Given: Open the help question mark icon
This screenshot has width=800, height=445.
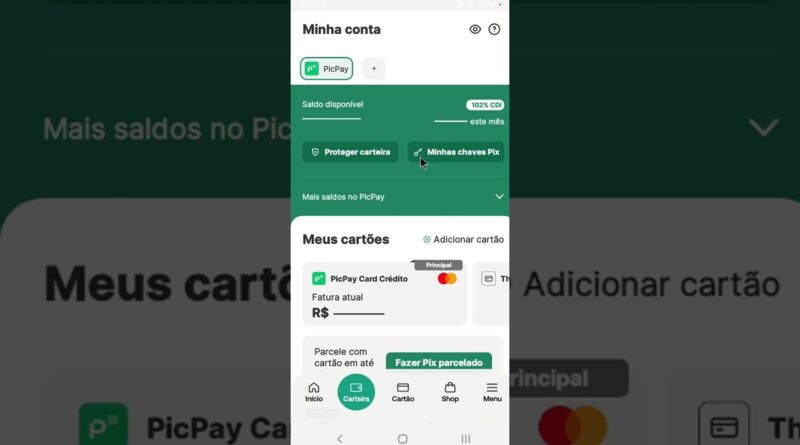Looking at the screenshot, I should click(x=494, y=30).
